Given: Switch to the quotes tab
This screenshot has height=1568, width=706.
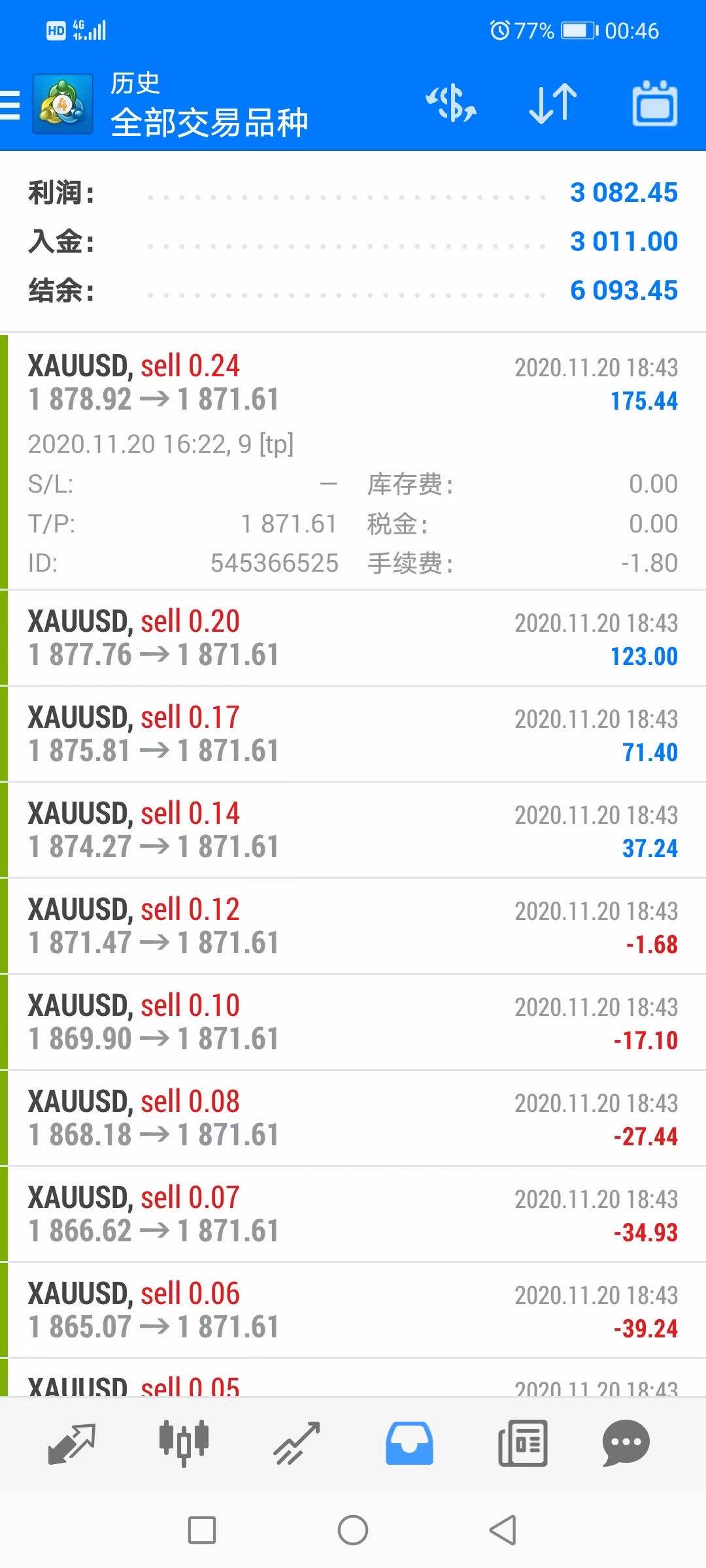Looking at the screenshot, I should [x=72, y=1443].
